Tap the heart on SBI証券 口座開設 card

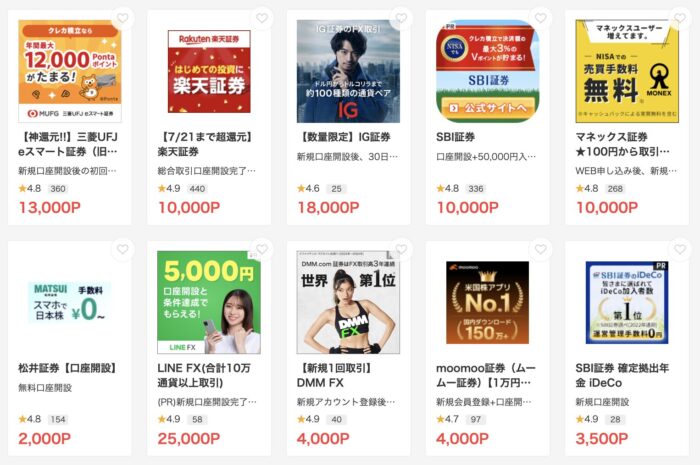pos(541,18)
